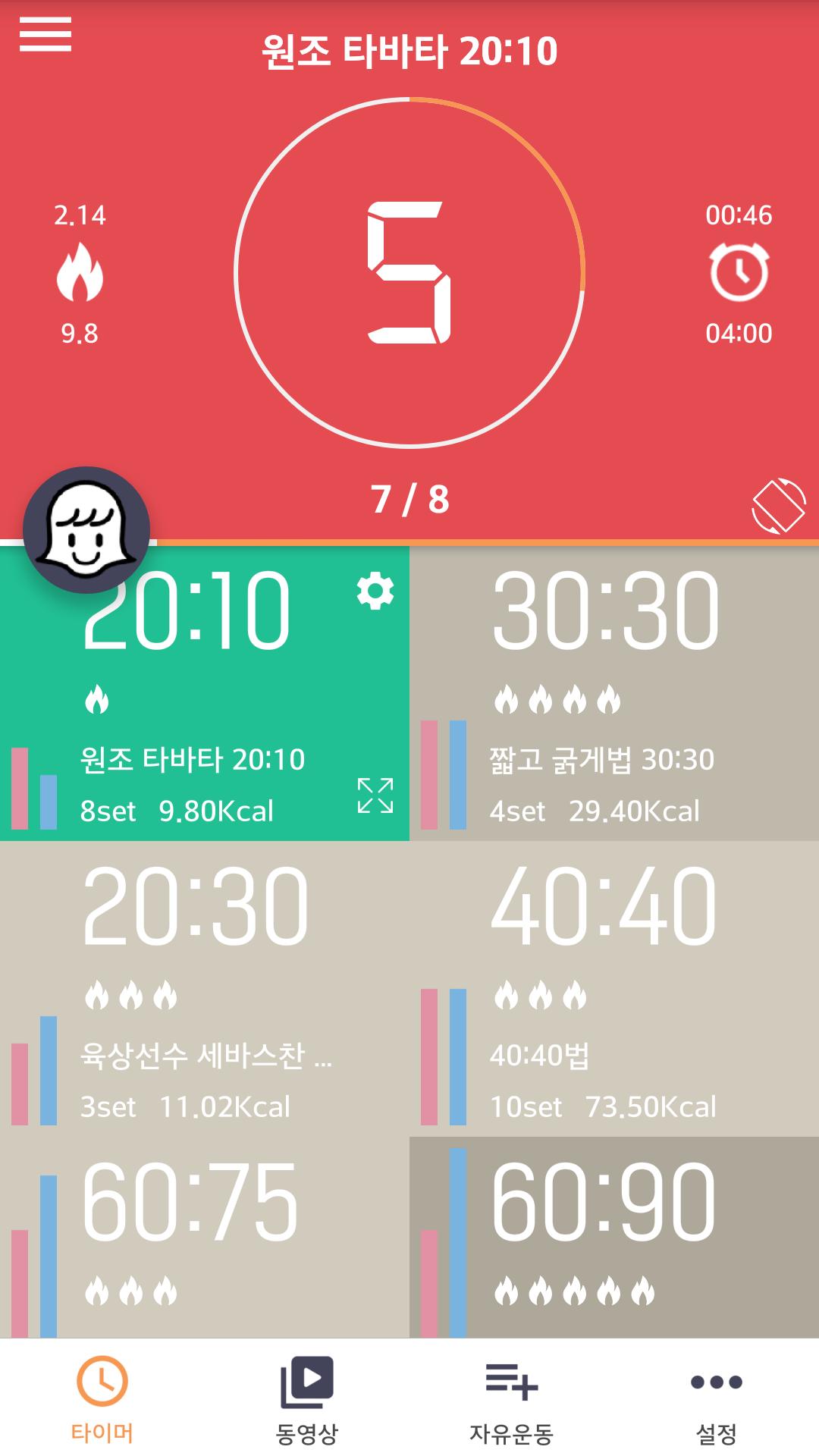The image size is (819, 1456).
Task: Open the ghost character floating button
Action: [86, 530]
